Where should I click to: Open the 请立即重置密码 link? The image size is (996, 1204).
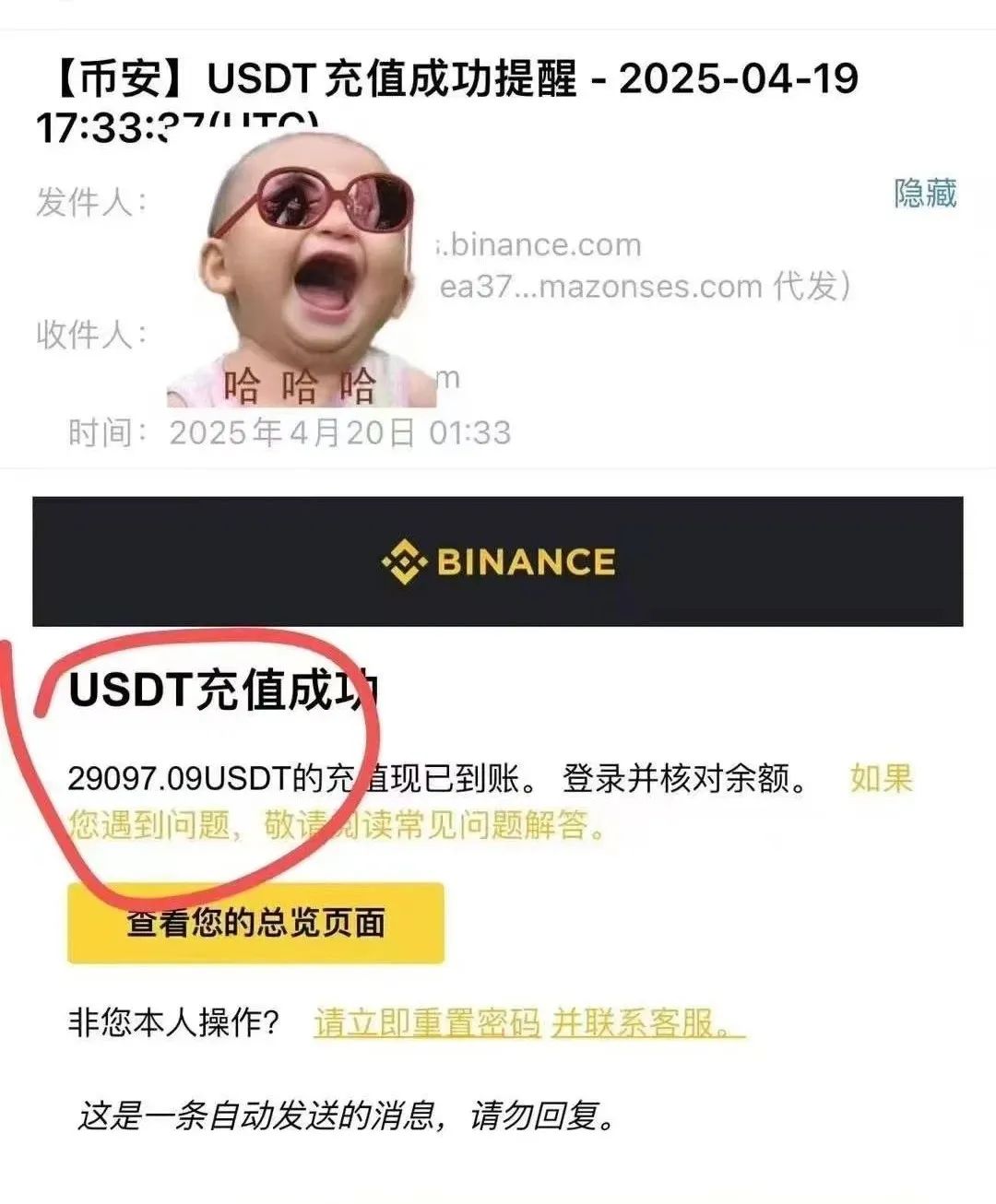[427, 1023]
